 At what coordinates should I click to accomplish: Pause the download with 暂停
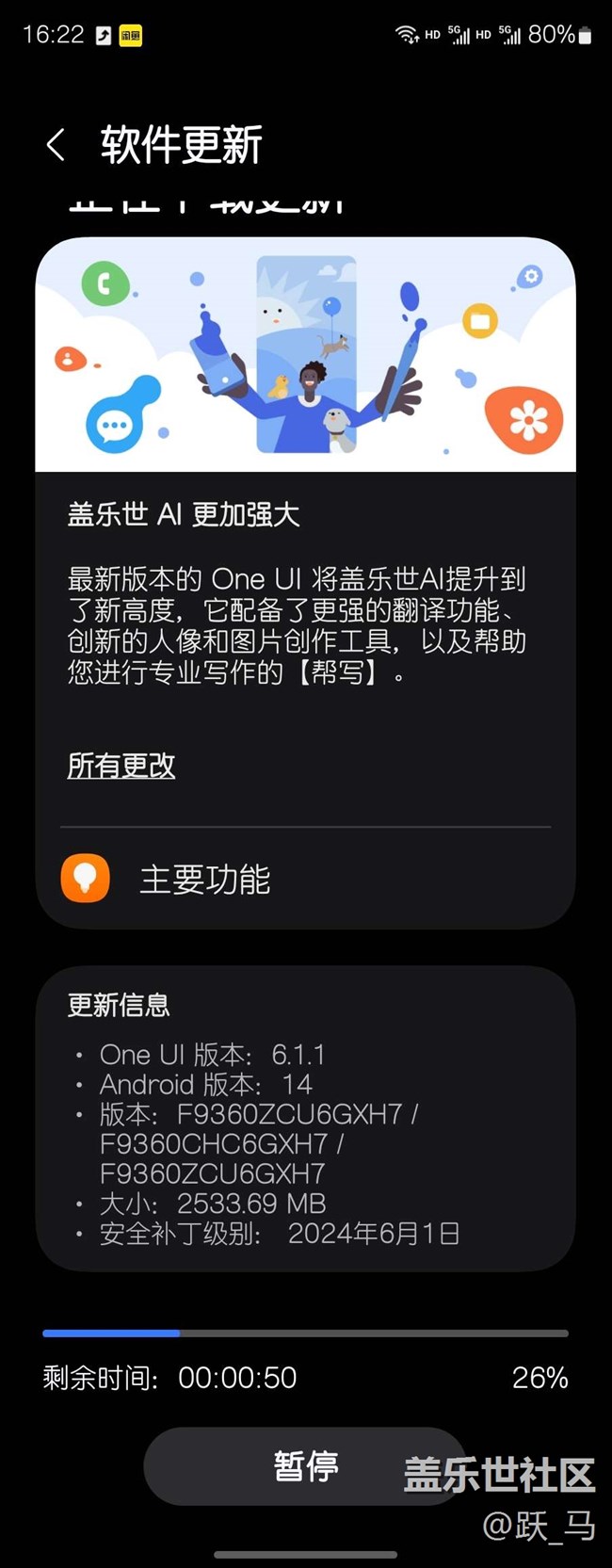tap(304, 1465)
